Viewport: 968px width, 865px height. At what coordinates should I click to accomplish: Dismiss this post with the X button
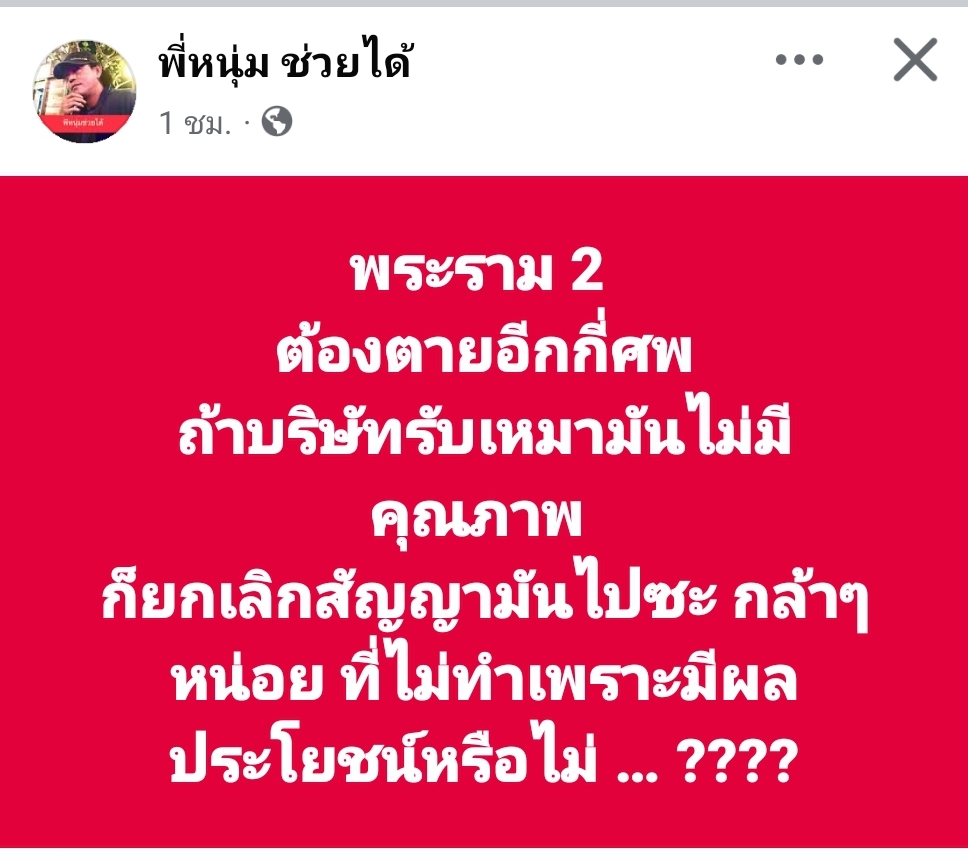click(x=914, y=61)
